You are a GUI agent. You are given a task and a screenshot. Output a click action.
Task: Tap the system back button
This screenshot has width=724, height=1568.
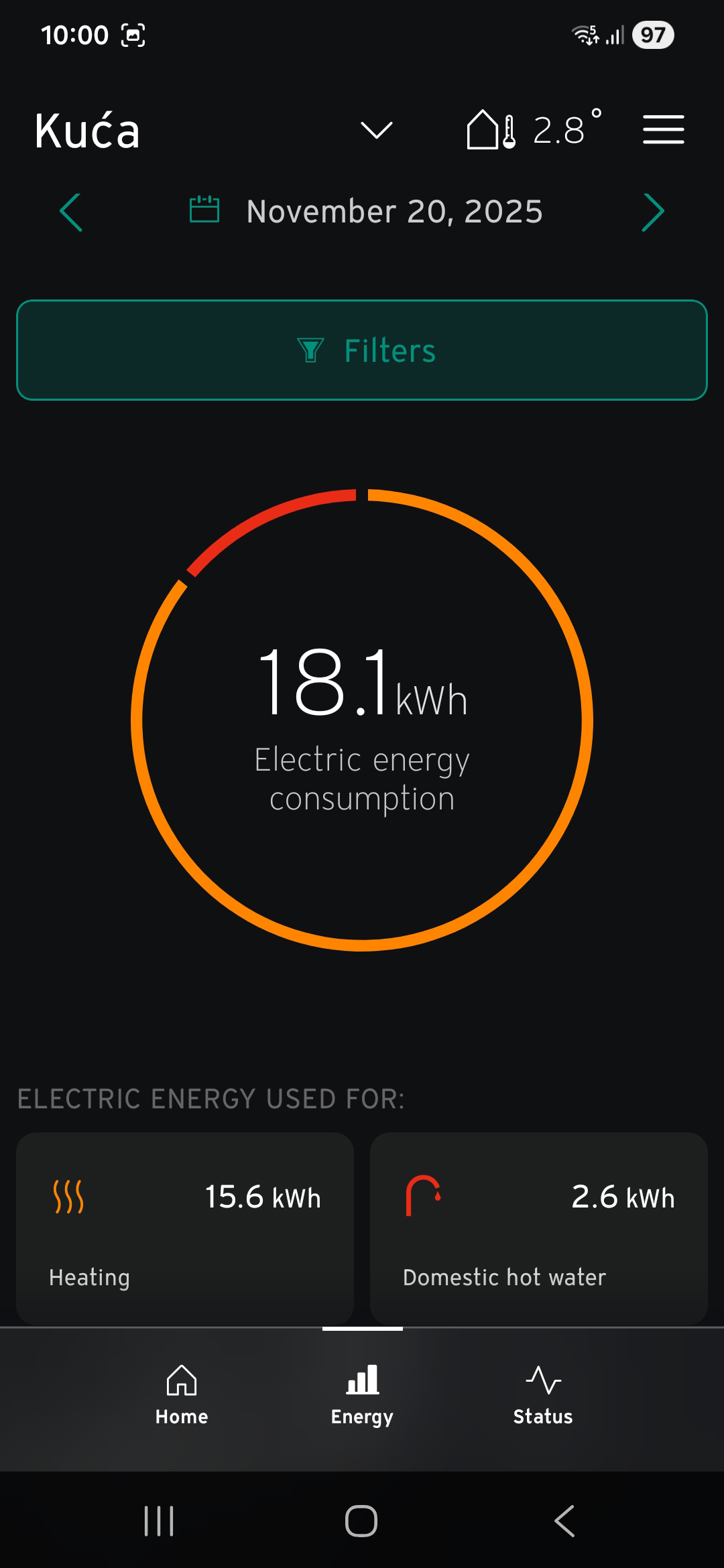[x=564, y=1520]
